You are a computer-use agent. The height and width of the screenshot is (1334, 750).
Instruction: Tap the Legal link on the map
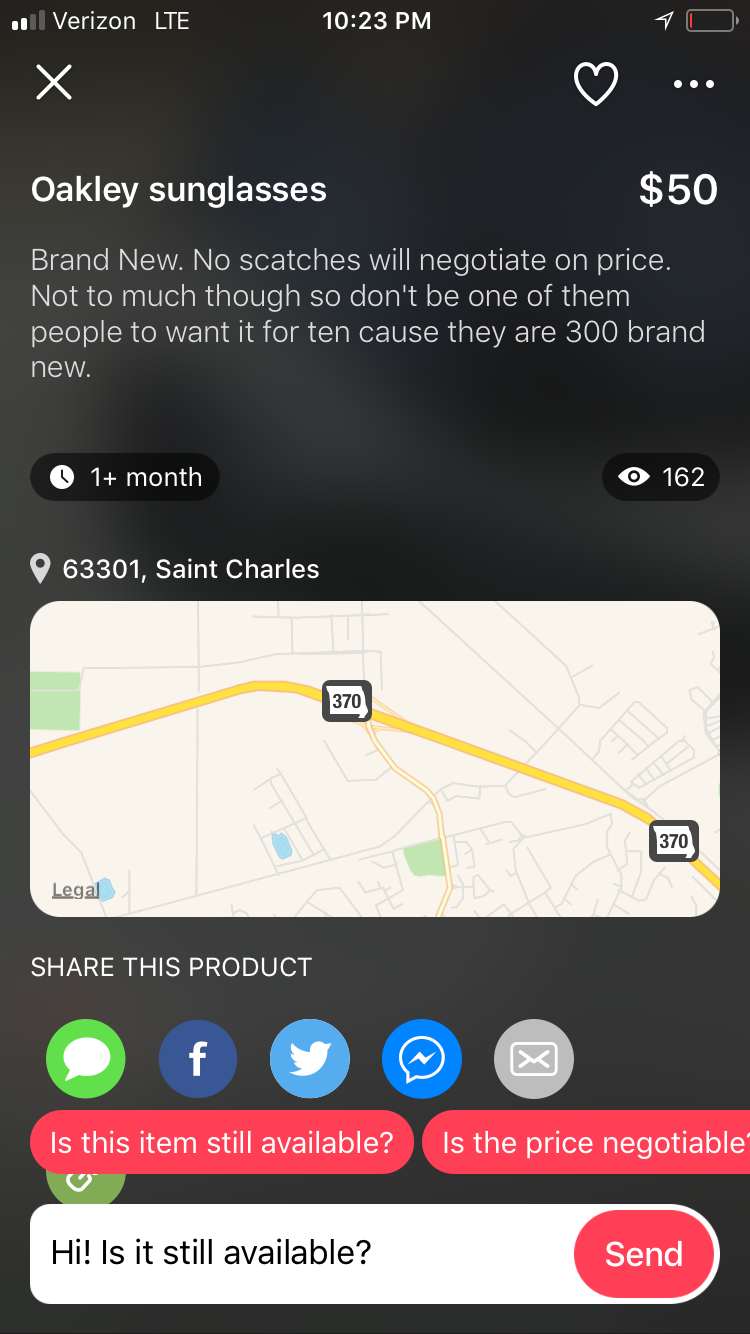pyautogui.click(x=76, y=890)
